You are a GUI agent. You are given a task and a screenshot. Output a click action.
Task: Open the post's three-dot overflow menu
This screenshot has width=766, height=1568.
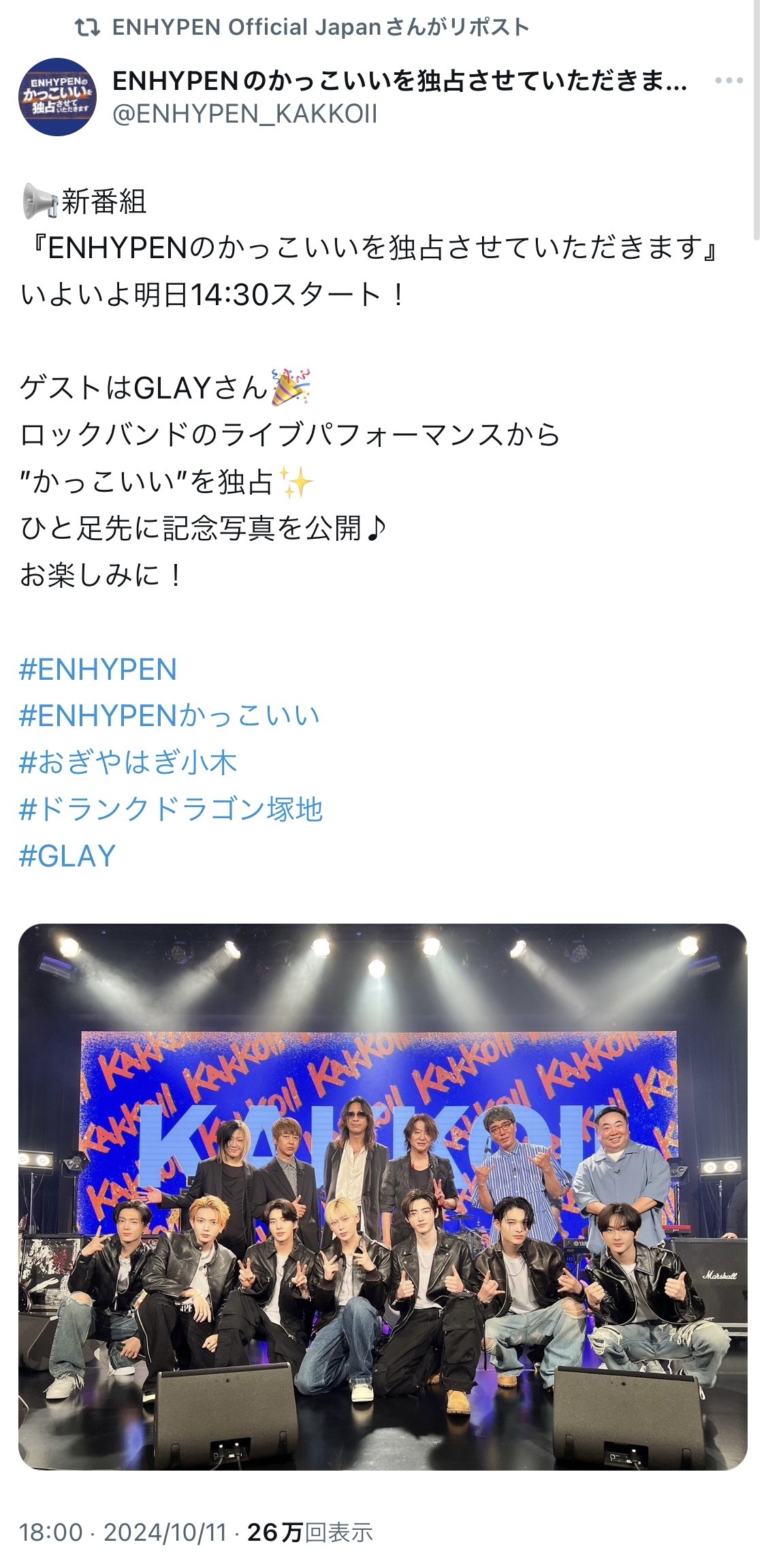point(729,81)
